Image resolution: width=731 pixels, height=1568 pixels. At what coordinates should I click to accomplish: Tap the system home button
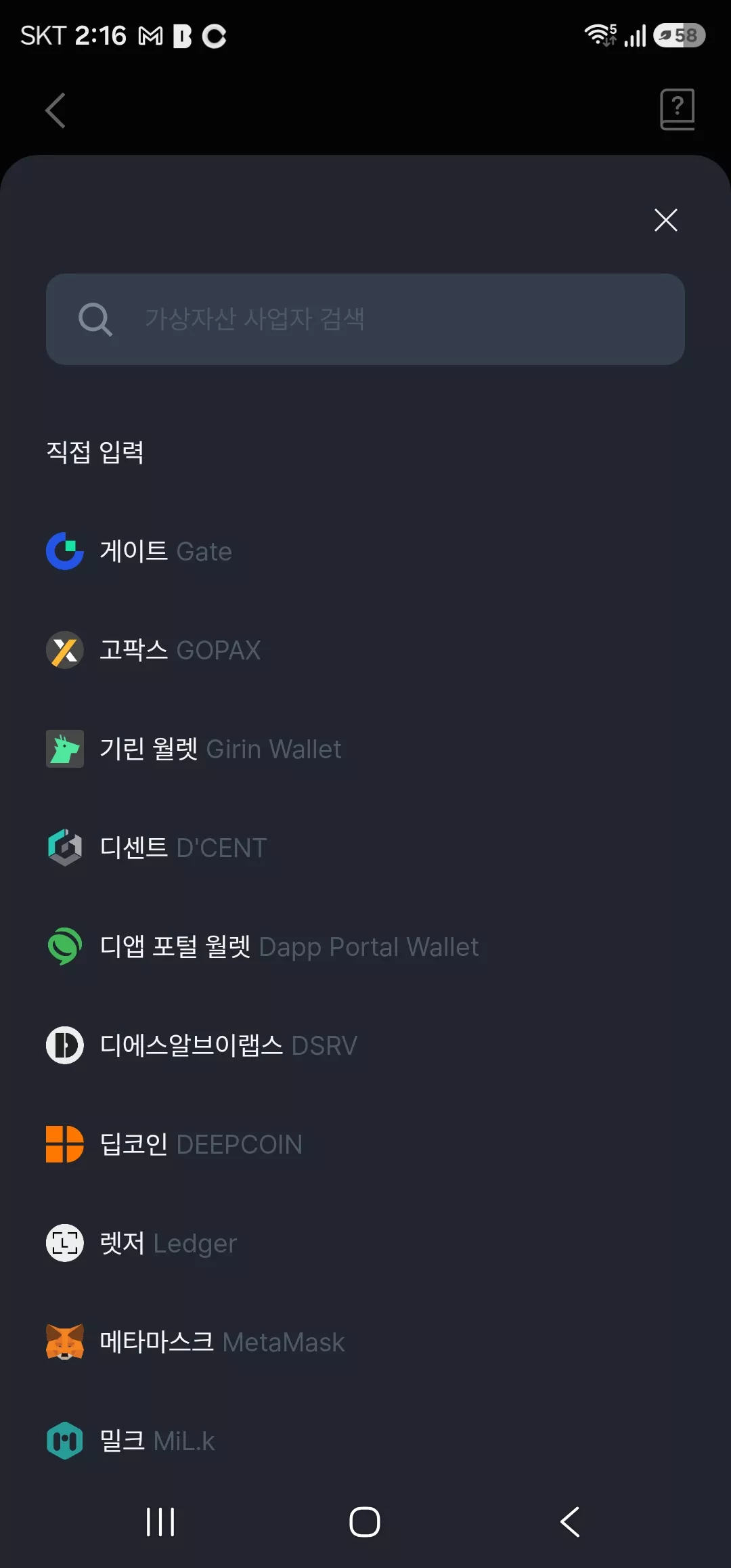click(x=365, y=1522)
